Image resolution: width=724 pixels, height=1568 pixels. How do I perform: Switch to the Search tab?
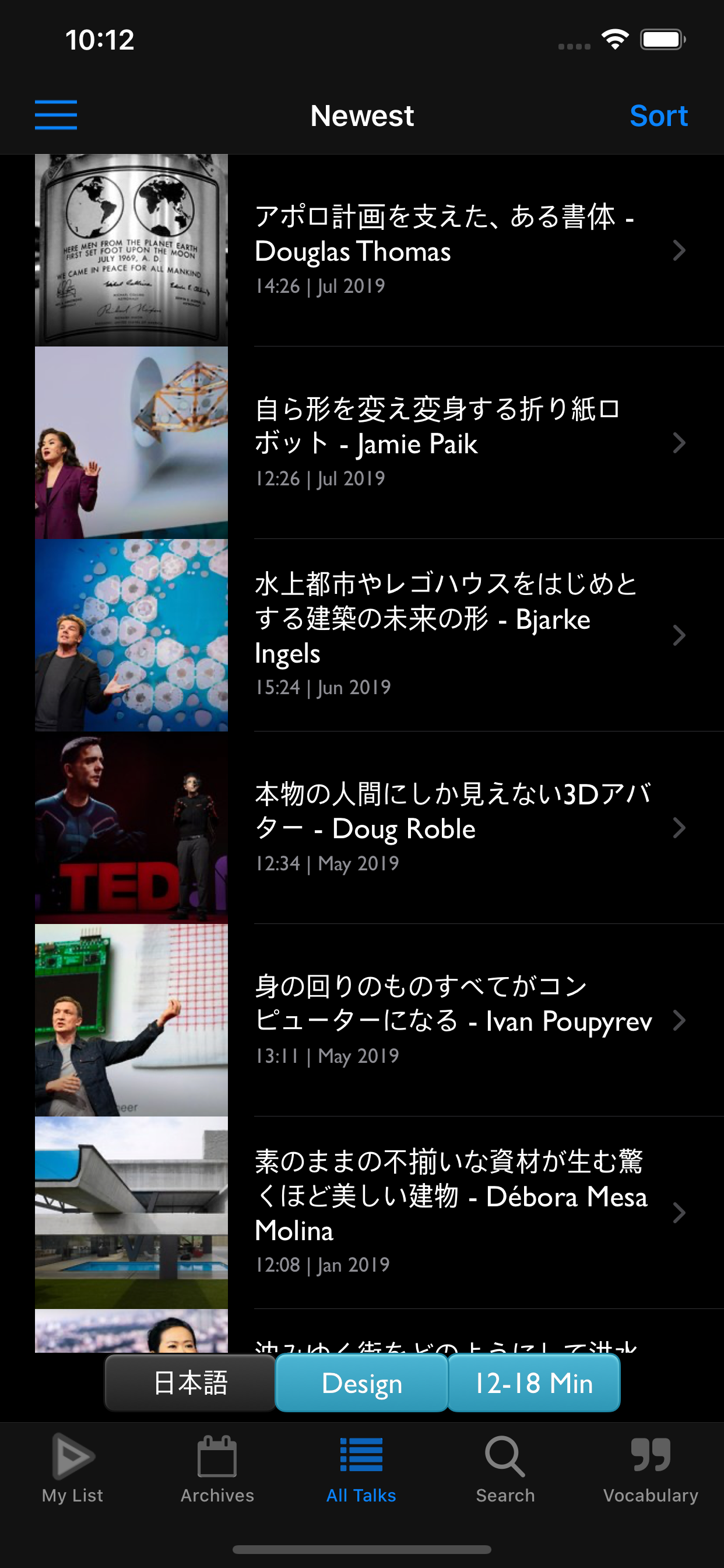click(x=505, y=1468)
